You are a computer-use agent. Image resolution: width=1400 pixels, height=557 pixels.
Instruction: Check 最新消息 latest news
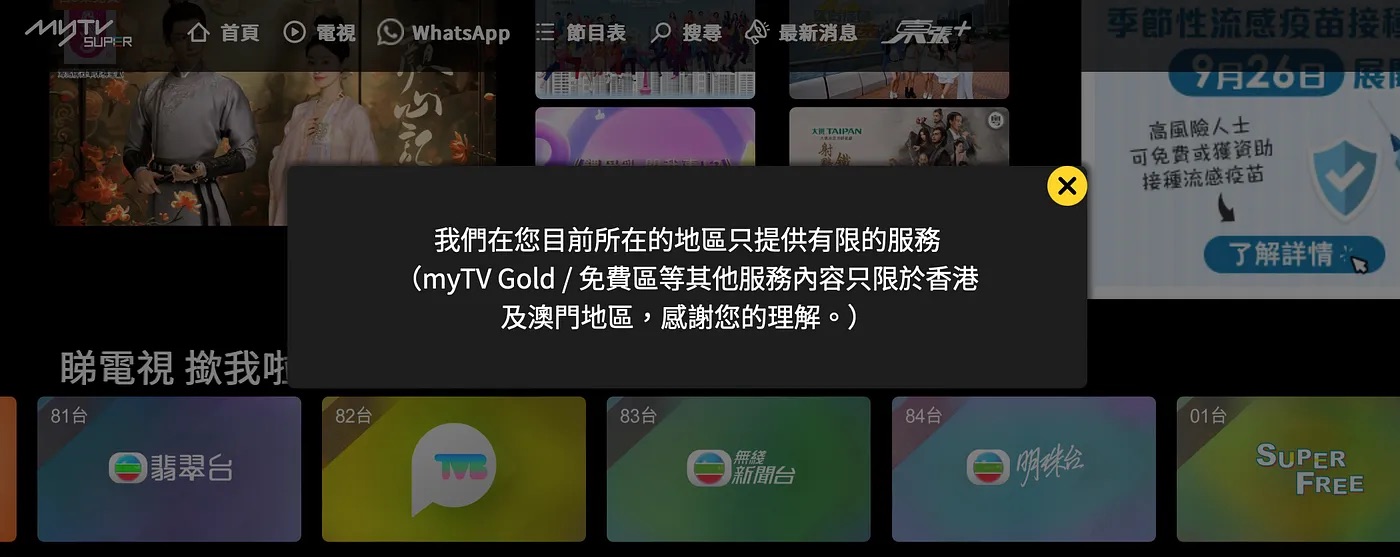click(x=801, y=33)
